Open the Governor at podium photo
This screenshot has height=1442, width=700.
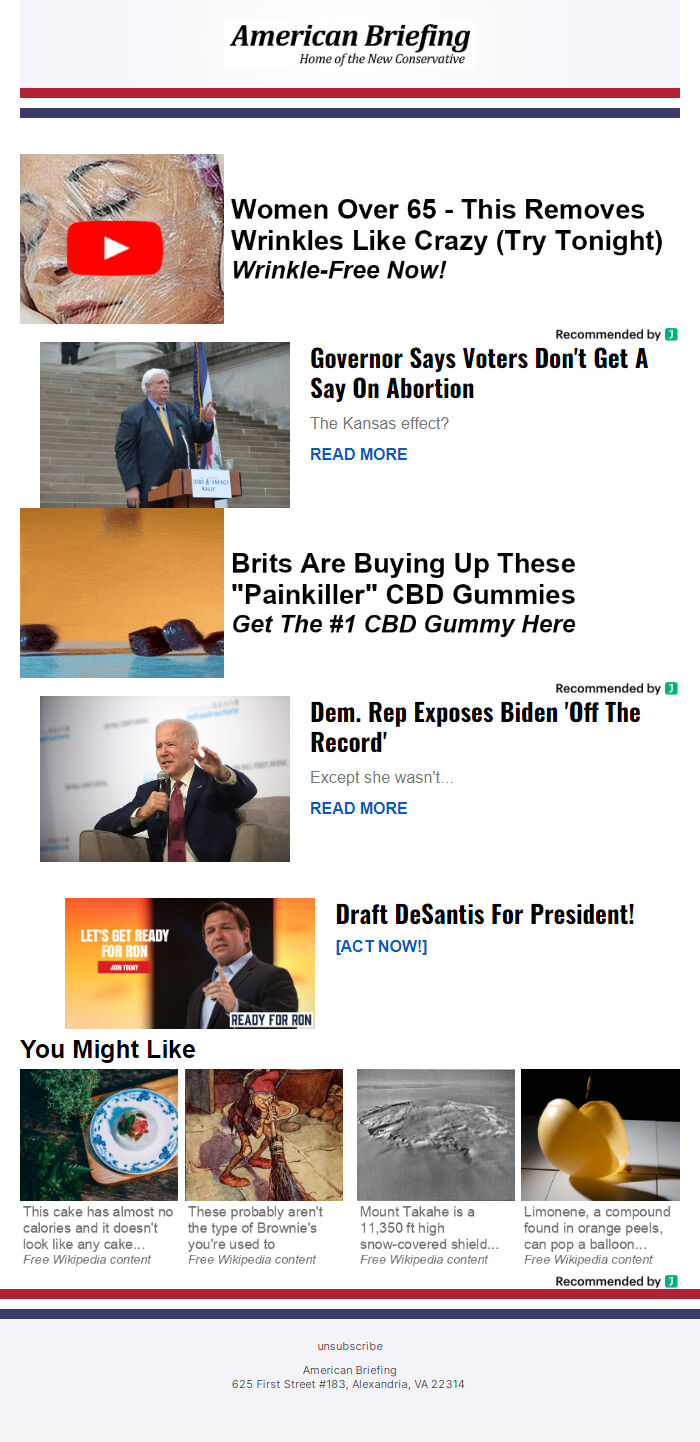pos(165,425)
